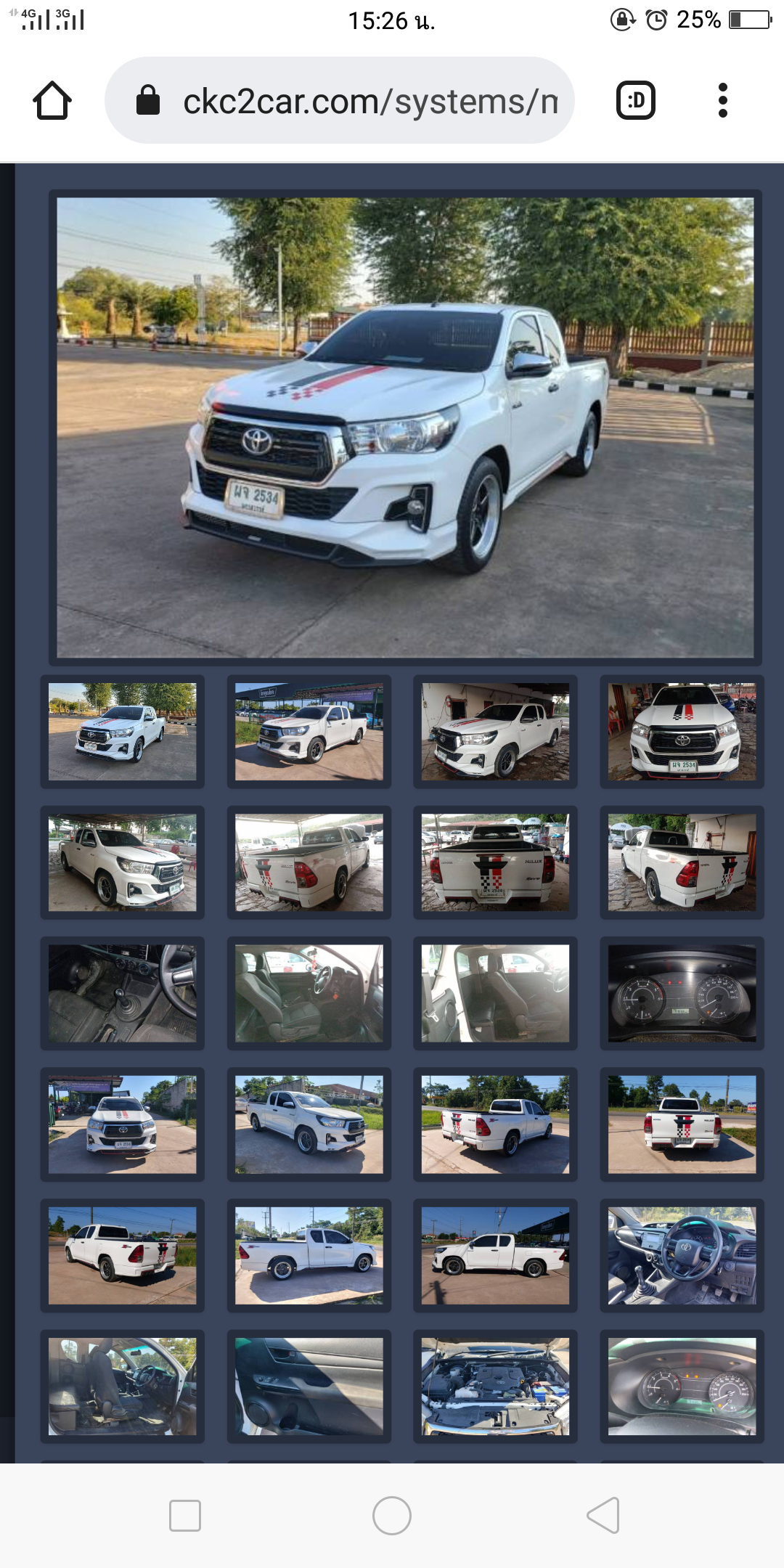View the gear shifter interior thumbnail
Viewport: 784px width, 1568px height.
(x=122, y=993)
